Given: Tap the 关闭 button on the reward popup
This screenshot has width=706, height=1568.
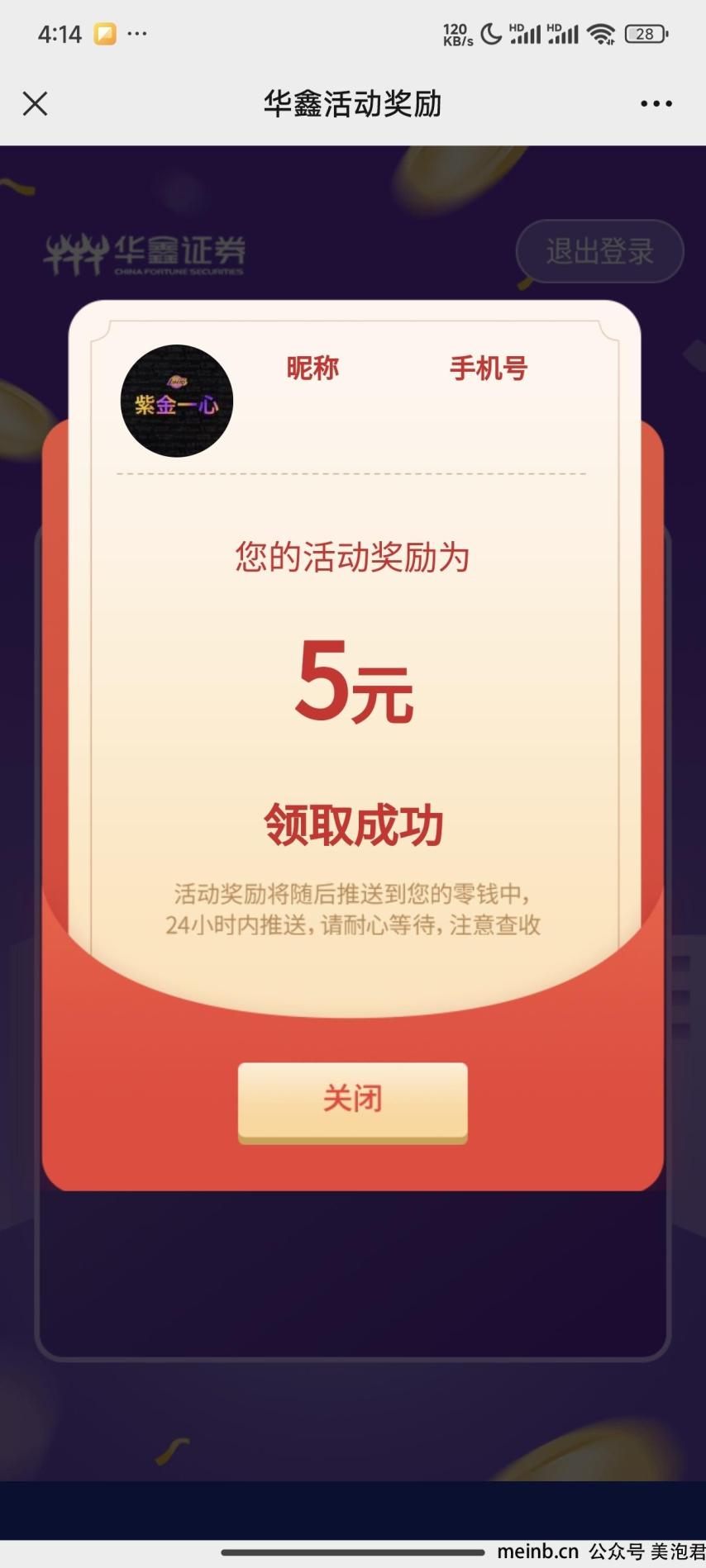Looking at the screenshot, I should point(353,1102).
